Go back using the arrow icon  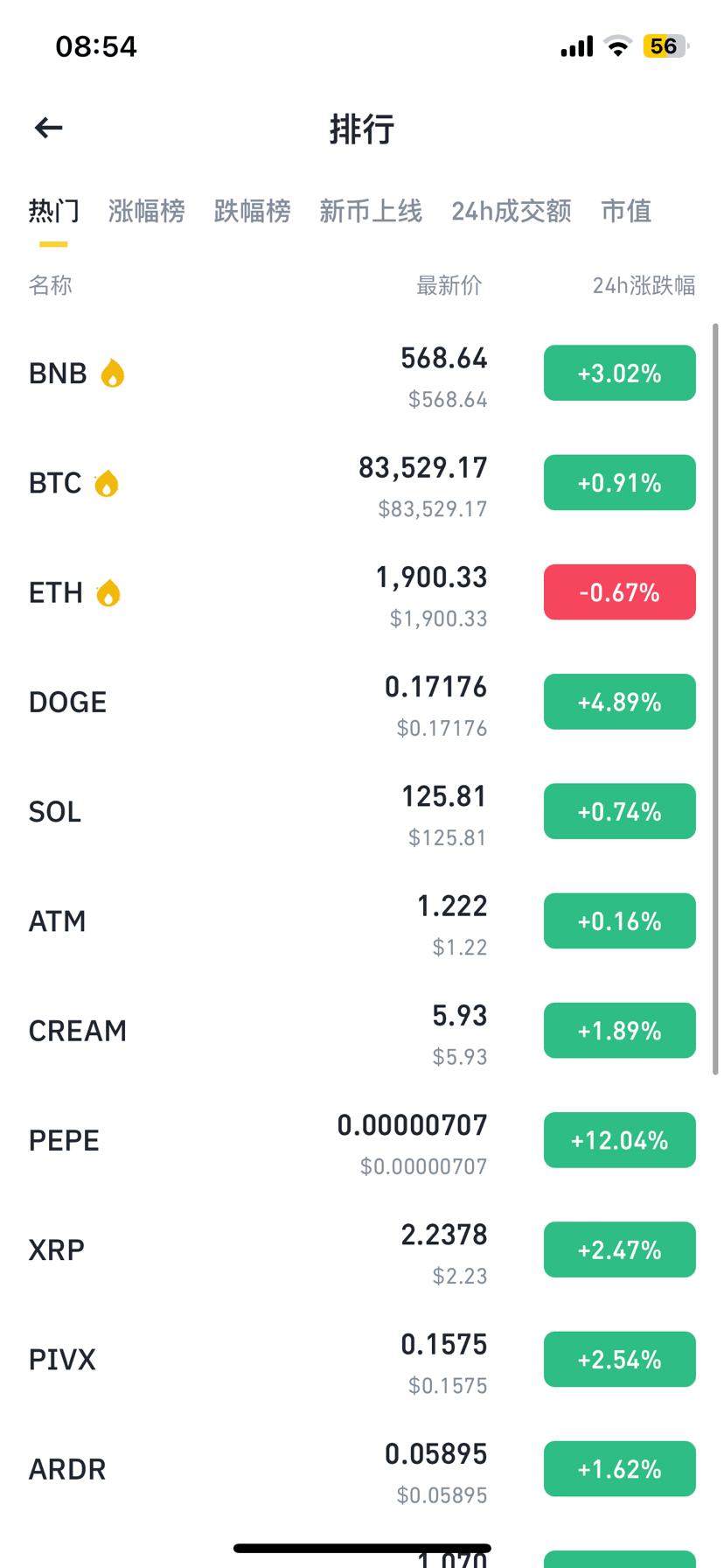[x=48, y=129]
